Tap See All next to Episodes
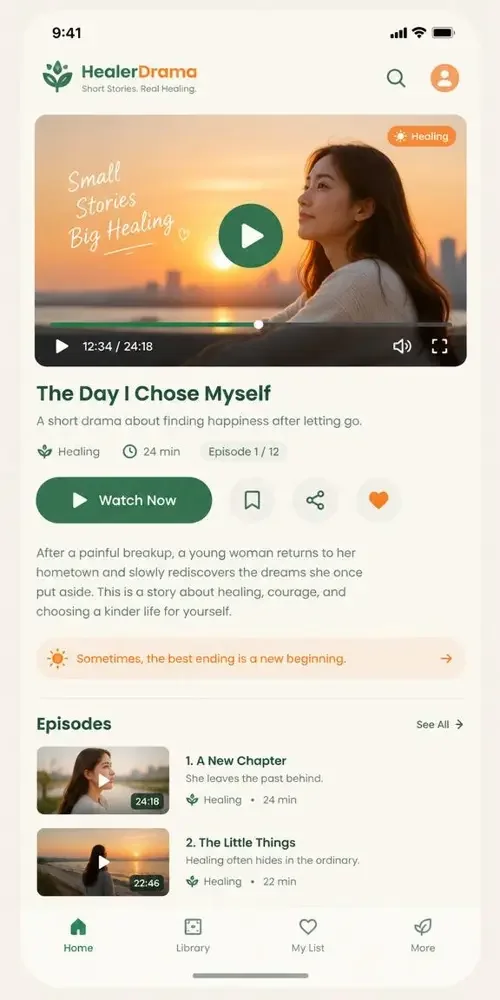This screenshot has width=500, height=1000. [x=440, y=724]
